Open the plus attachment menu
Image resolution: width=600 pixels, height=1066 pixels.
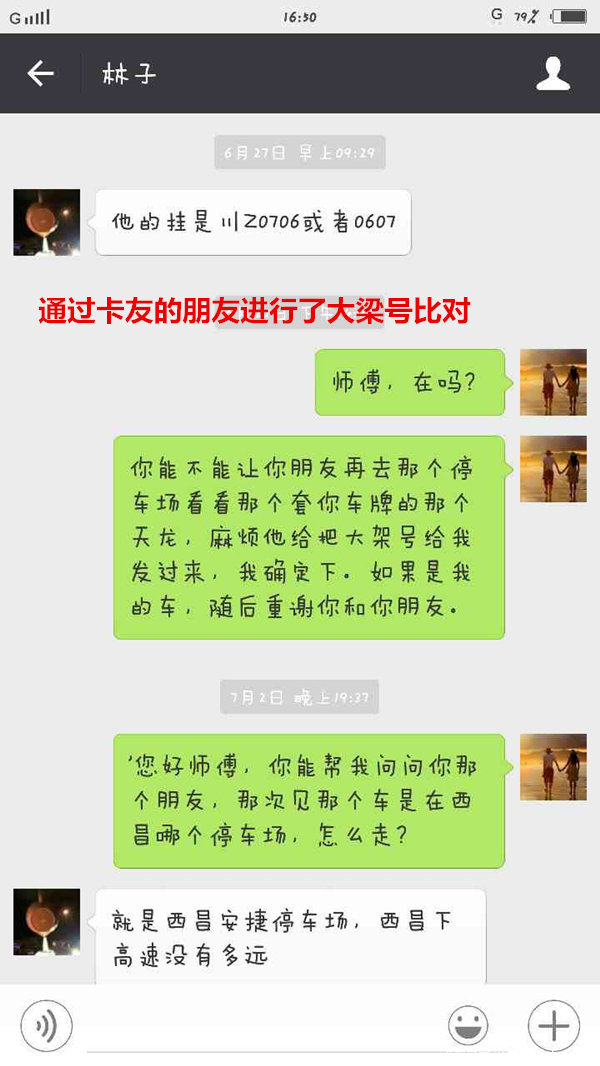pyautogui.click(x=553, y=1026)
